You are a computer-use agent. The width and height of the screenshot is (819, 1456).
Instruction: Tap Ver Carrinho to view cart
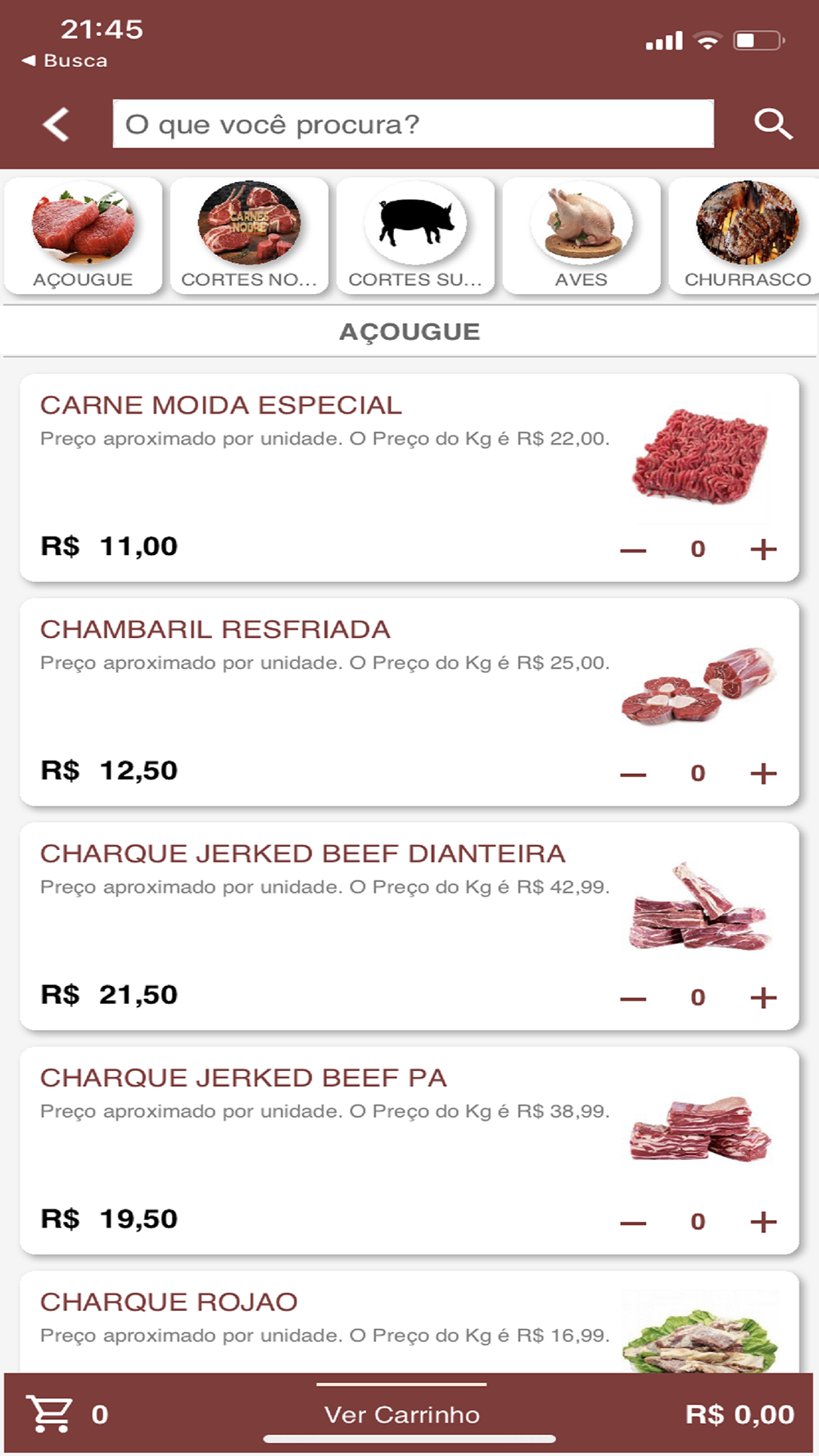coord(402,1415)
